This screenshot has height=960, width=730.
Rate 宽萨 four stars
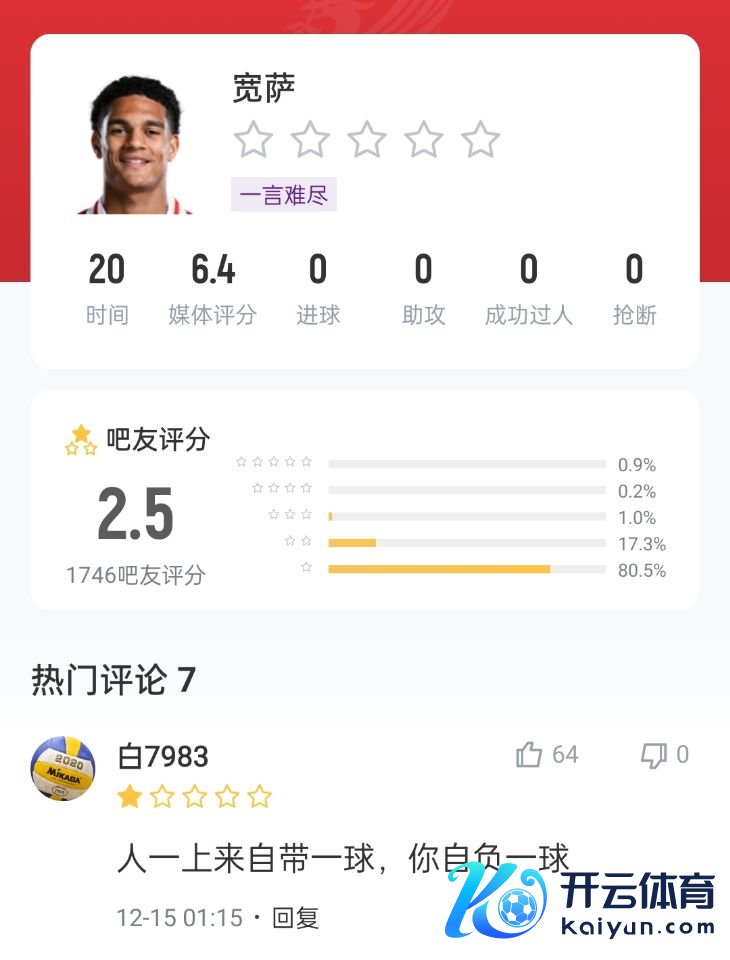423,140
